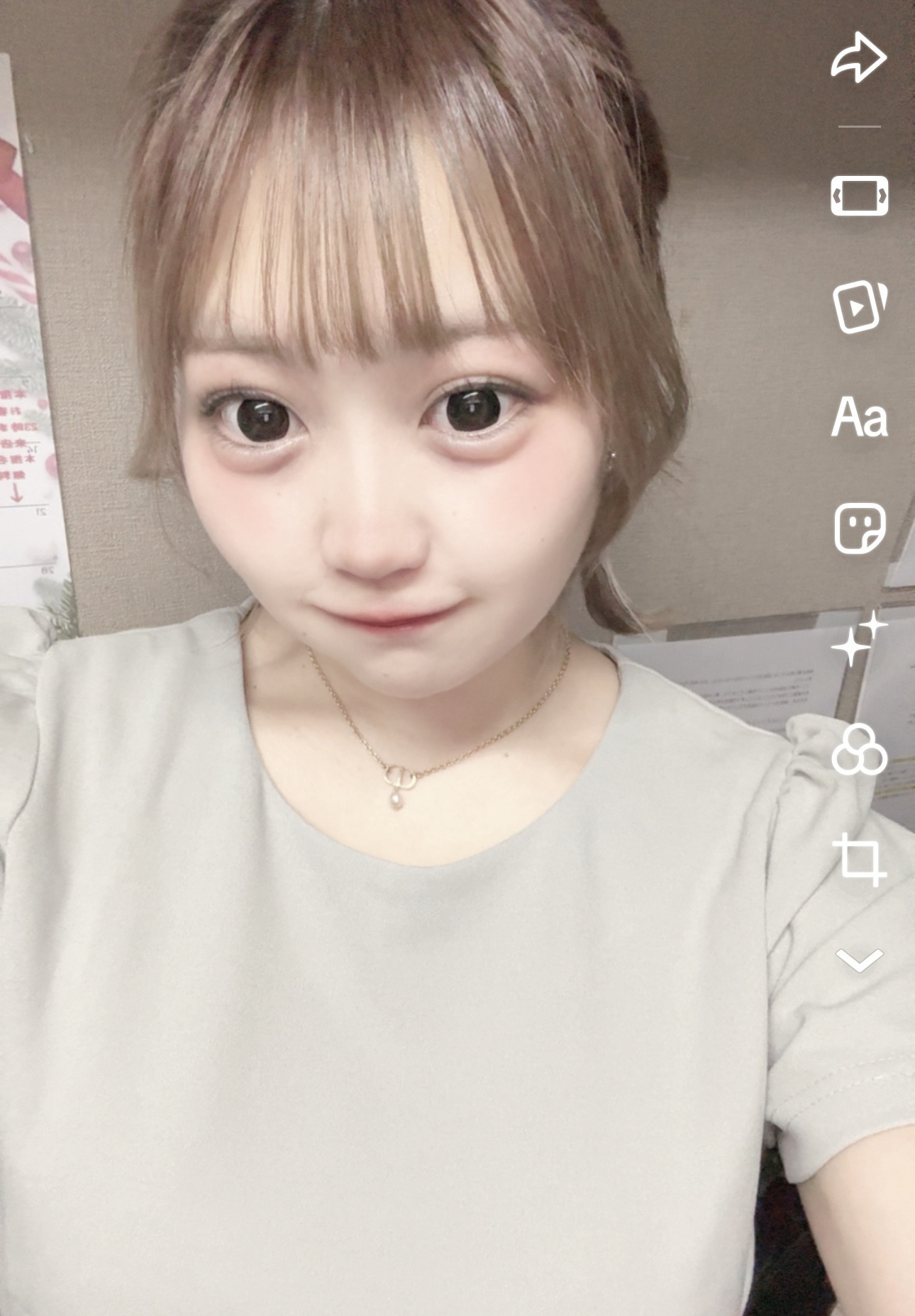Image resolution: width=915 pixels, height=1316 pixels.
Task: Tap the share arrow icon
Action: [859, 57]
